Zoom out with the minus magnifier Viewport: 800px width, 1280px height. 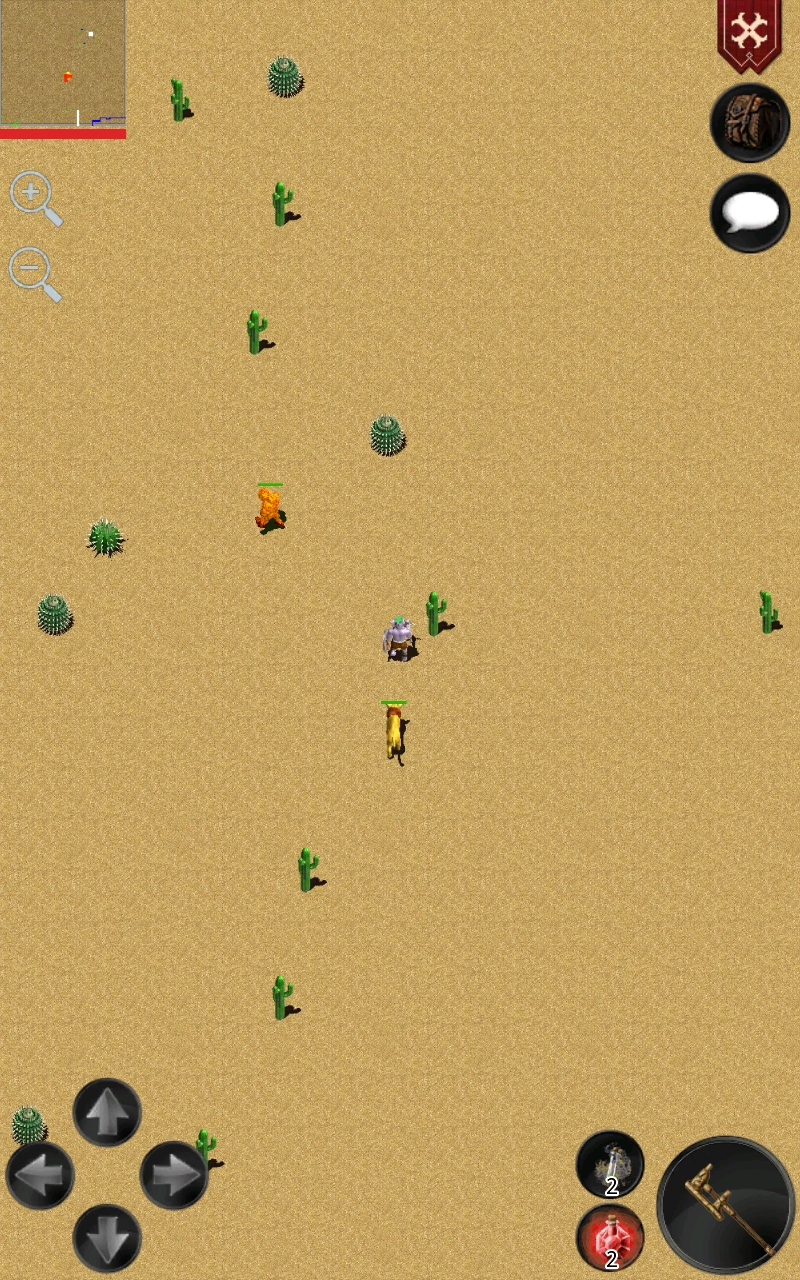(x=34, y=273)
